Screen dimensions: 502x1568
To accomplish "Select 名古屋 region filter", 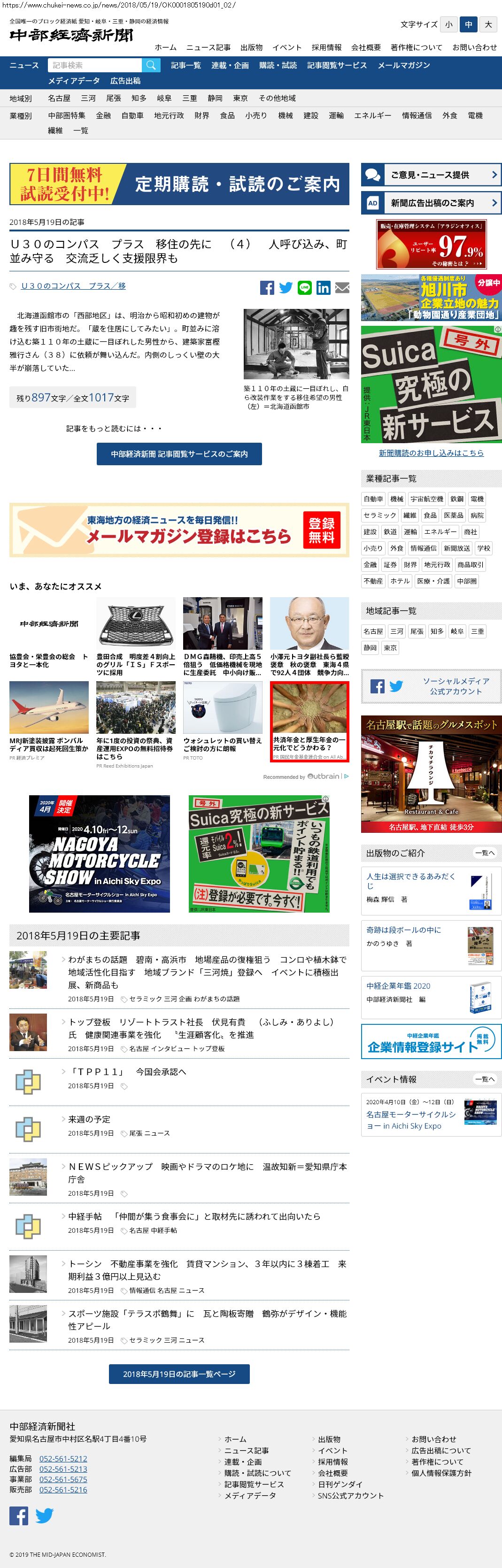I will click(x=59, y=98).
